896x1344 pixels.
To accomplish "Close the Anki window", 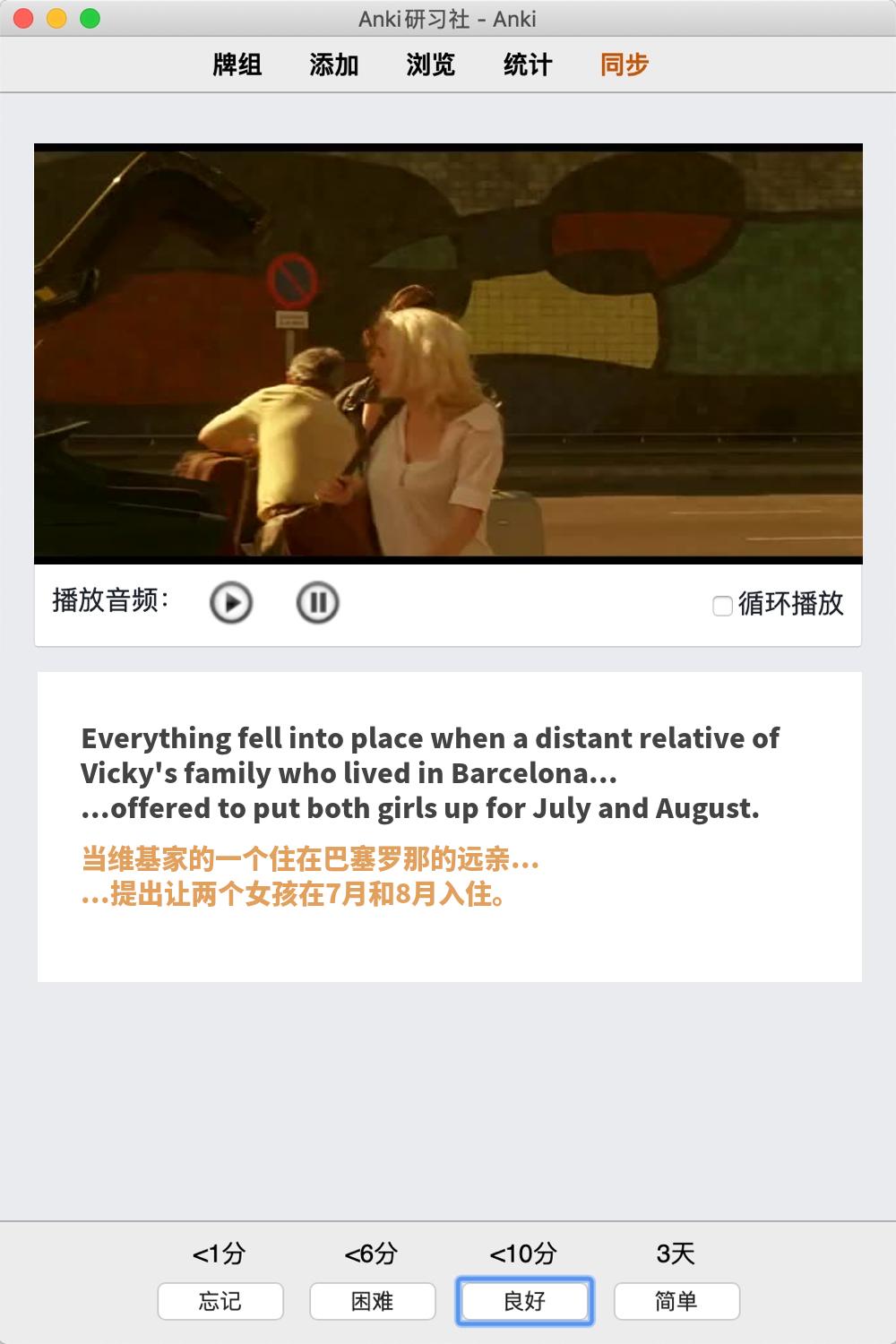I will [24, 18].
